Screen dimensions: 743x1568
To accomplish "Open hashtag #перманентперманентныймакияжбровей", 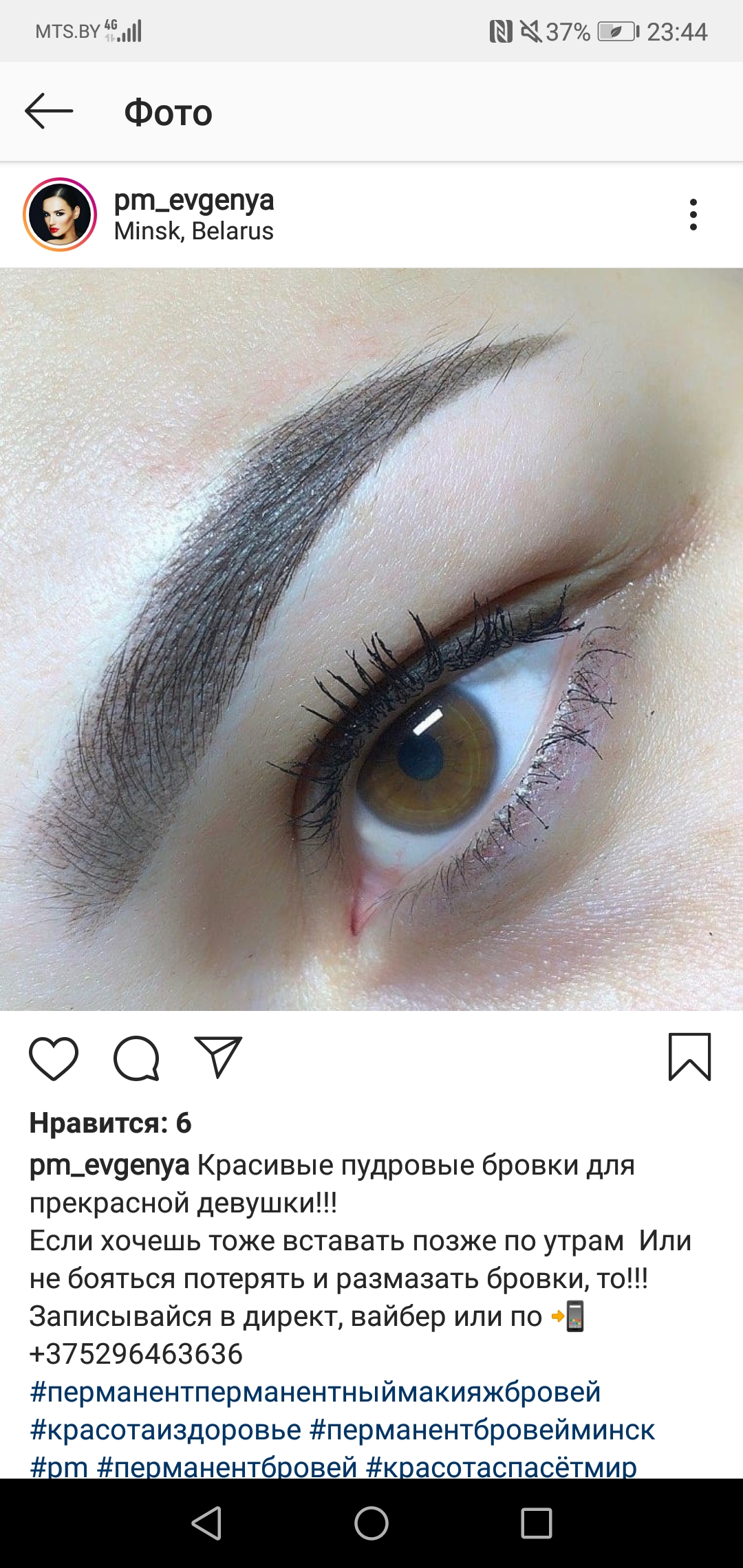I will pos(315,1393).
